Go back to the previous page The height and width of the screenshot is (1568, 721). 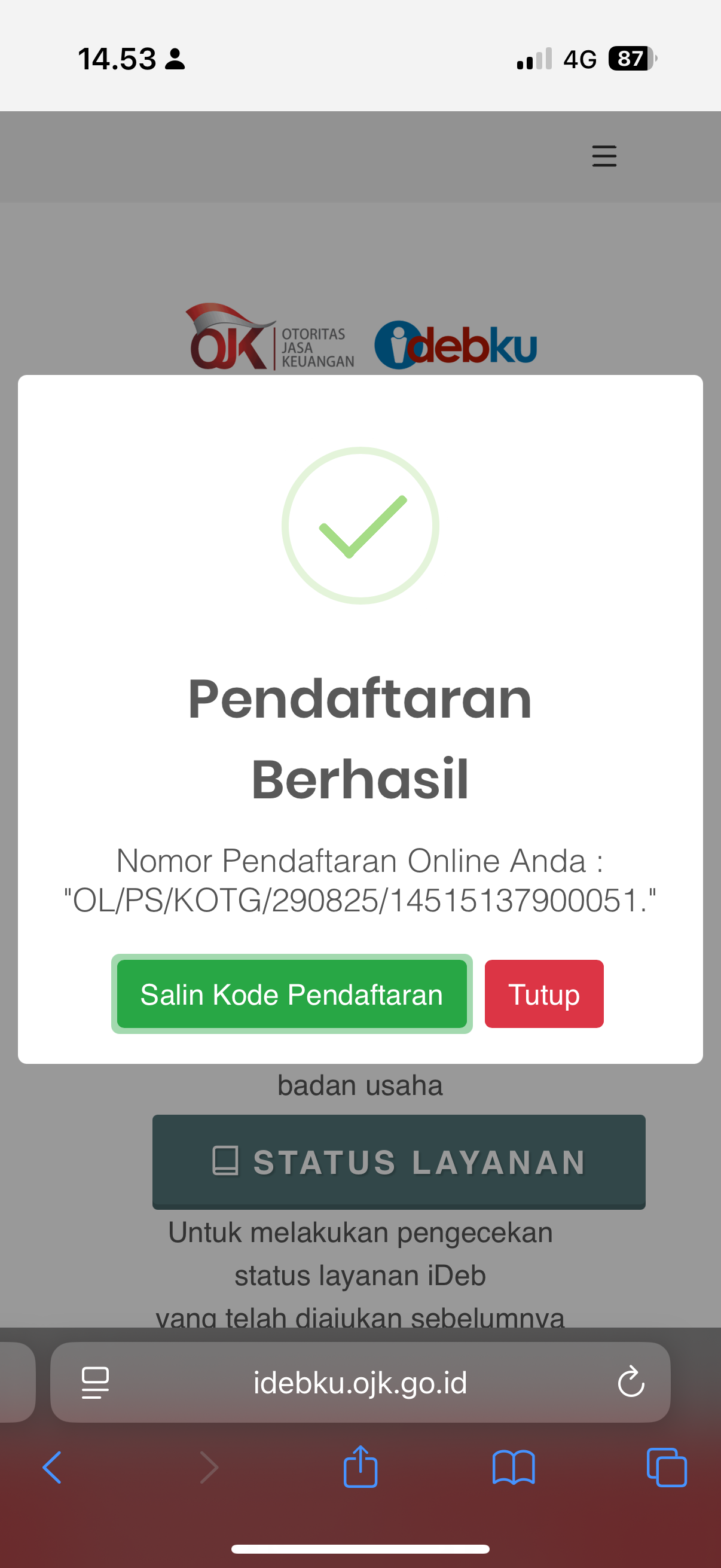53,1468
